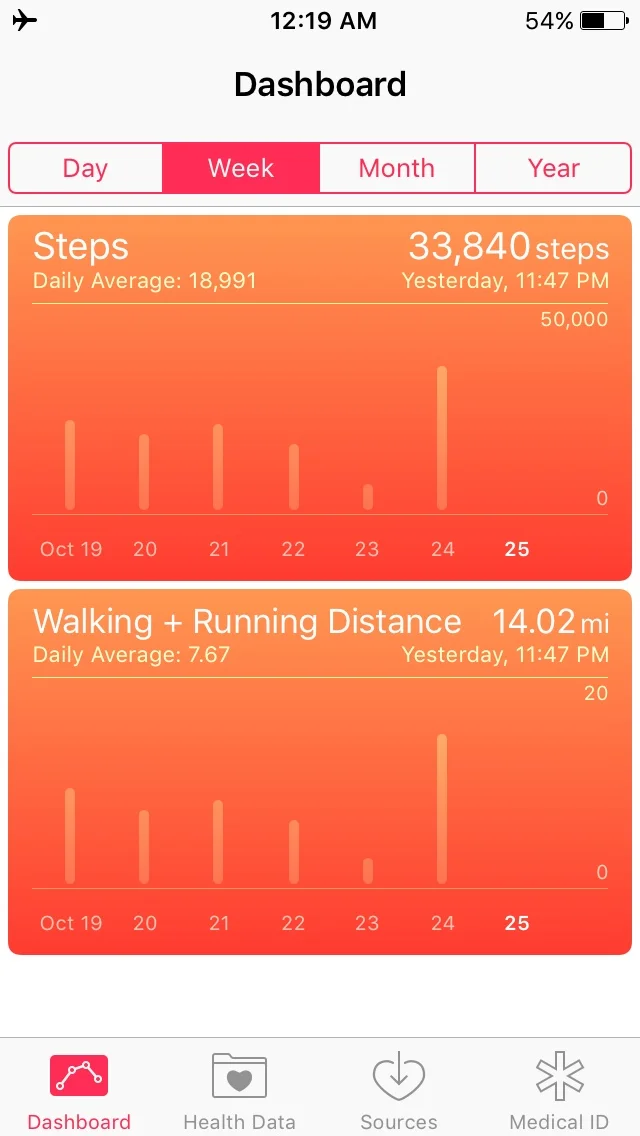Viewport: 640px width, 1136px height.
Task: Select the Week segment
Action: pyautogui.click(x=241, y=168)
